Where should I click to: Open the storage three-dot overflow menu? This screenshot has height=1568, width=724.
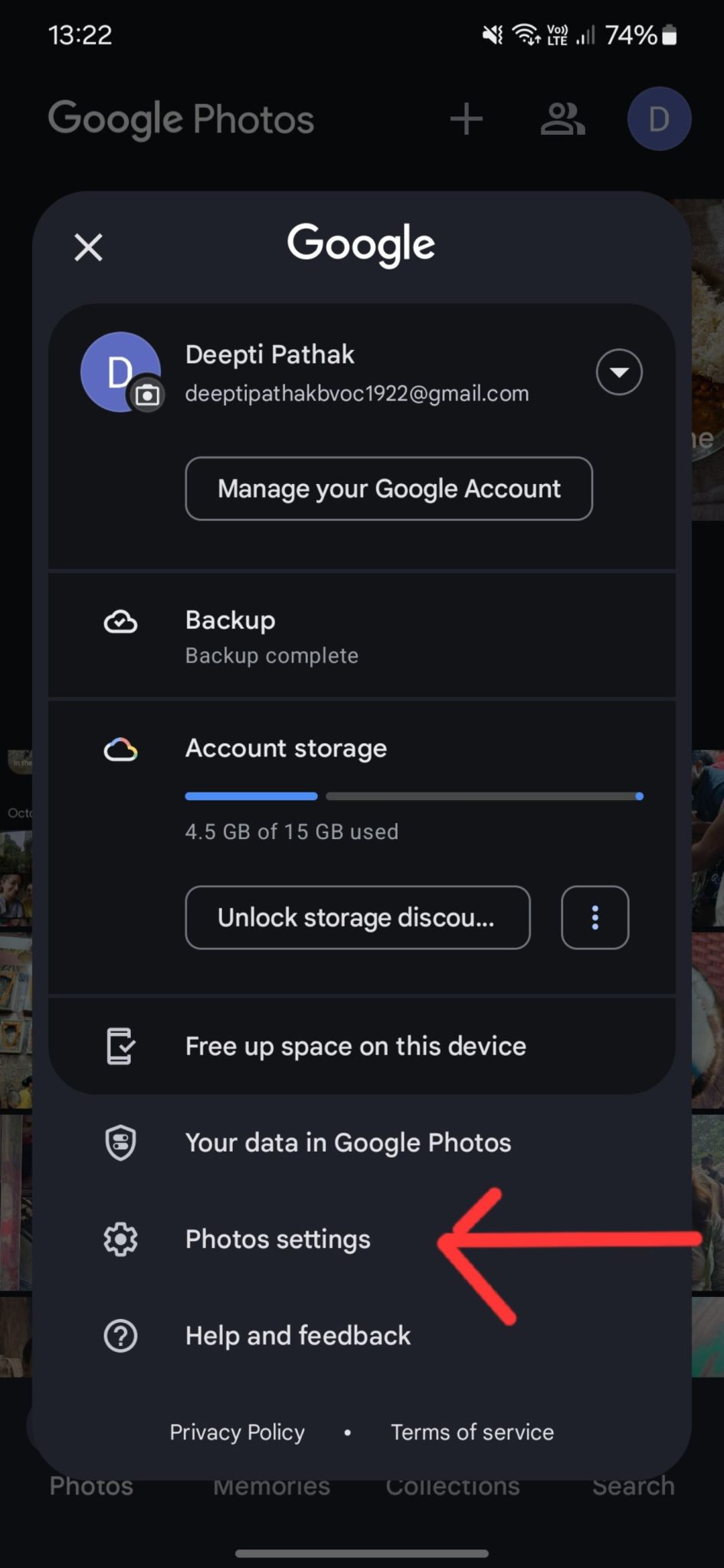click(595, 918)
